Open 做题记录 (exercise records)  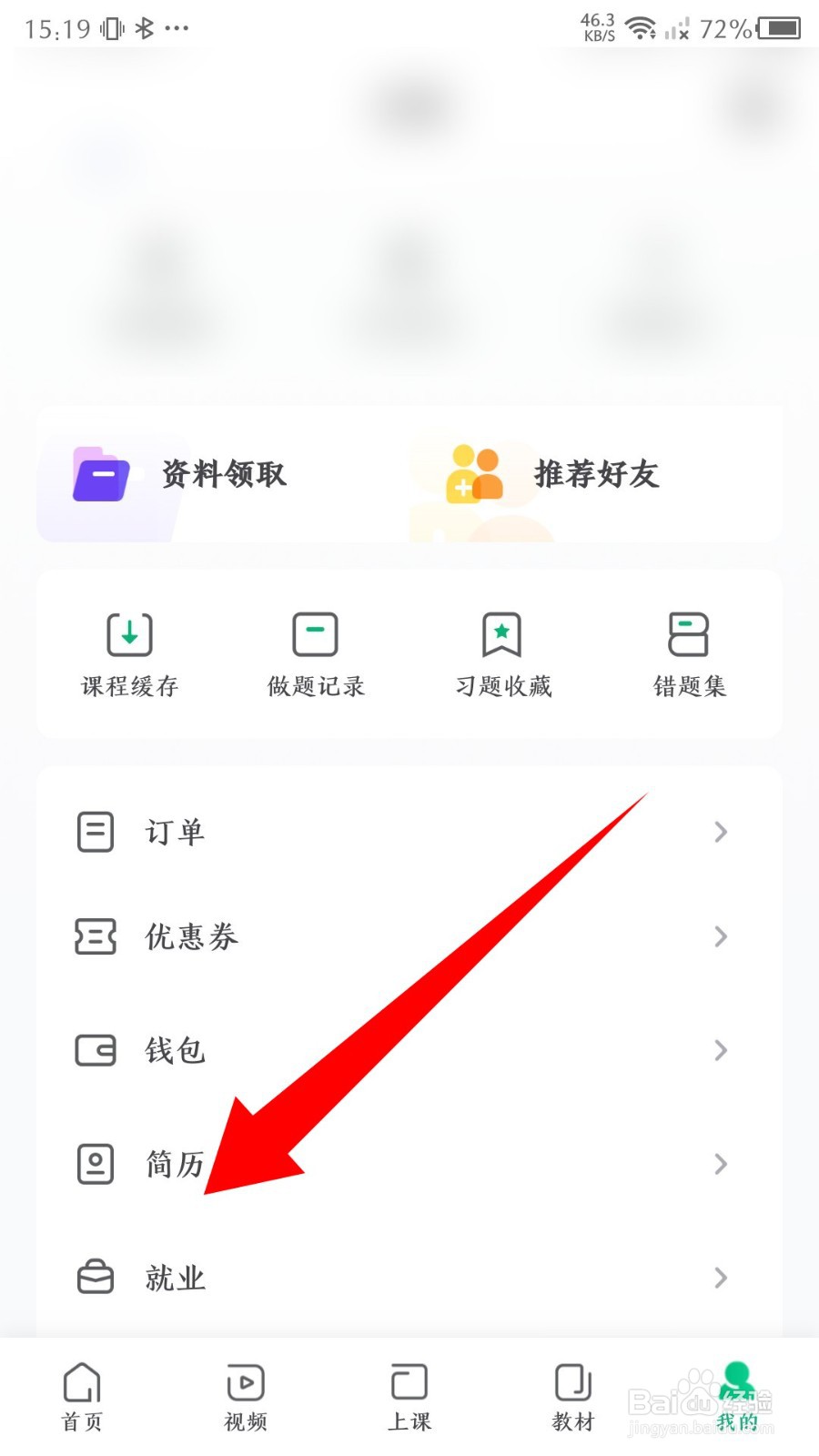tap(314, 634)
